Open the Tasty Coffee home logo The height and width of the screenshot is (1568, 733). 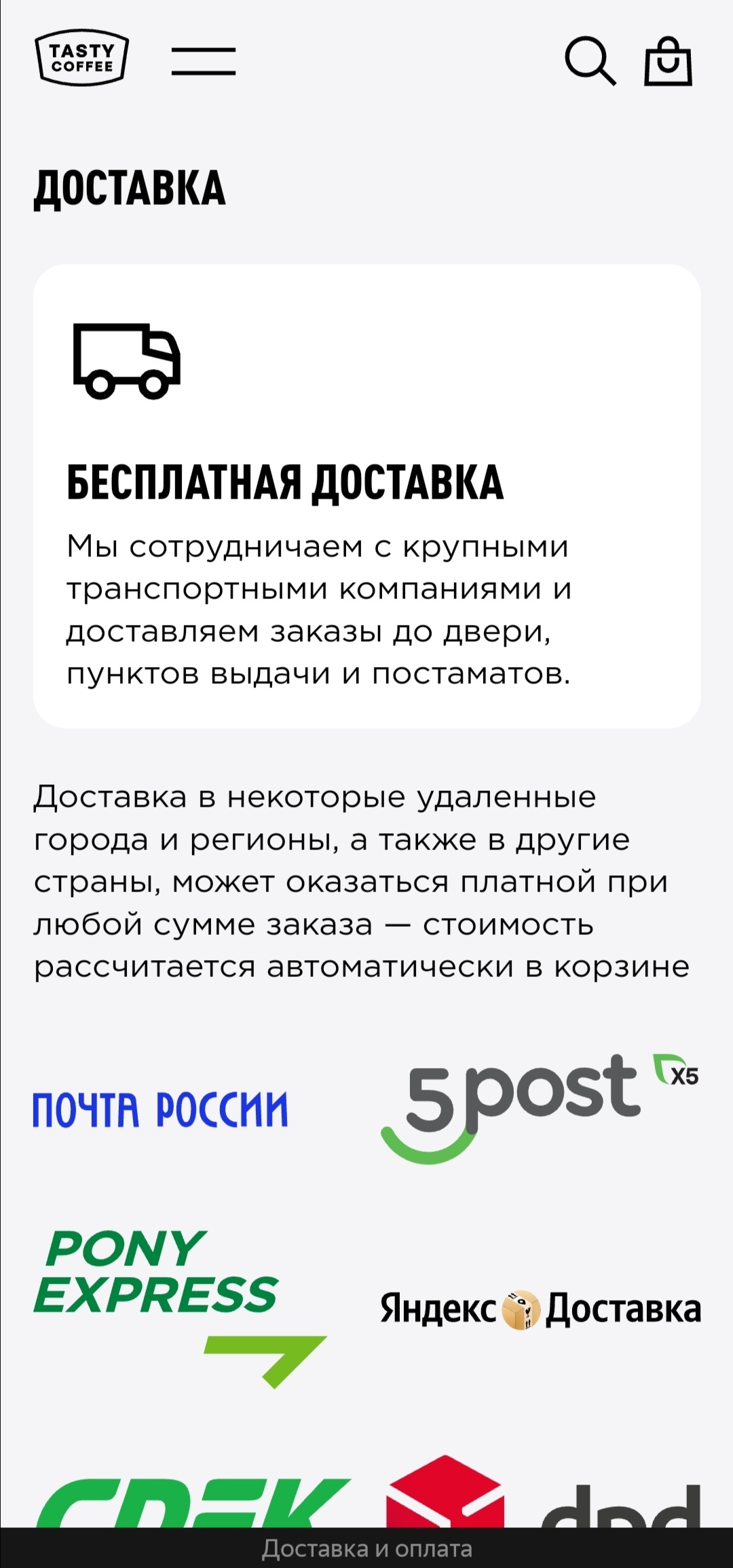tap(81, 58)
